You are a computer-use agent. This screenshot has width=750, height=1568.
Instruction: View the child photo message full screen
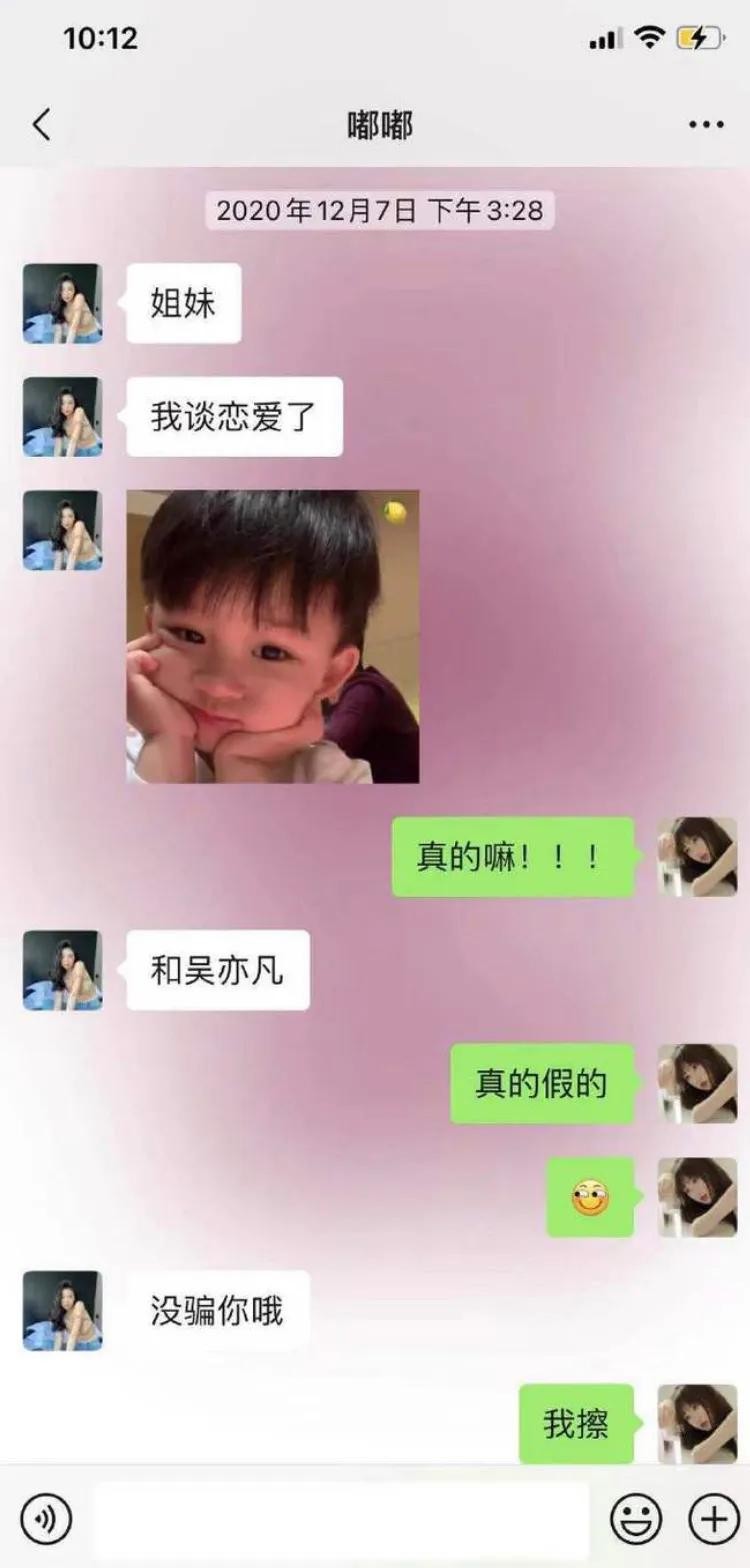pos(272,636)
